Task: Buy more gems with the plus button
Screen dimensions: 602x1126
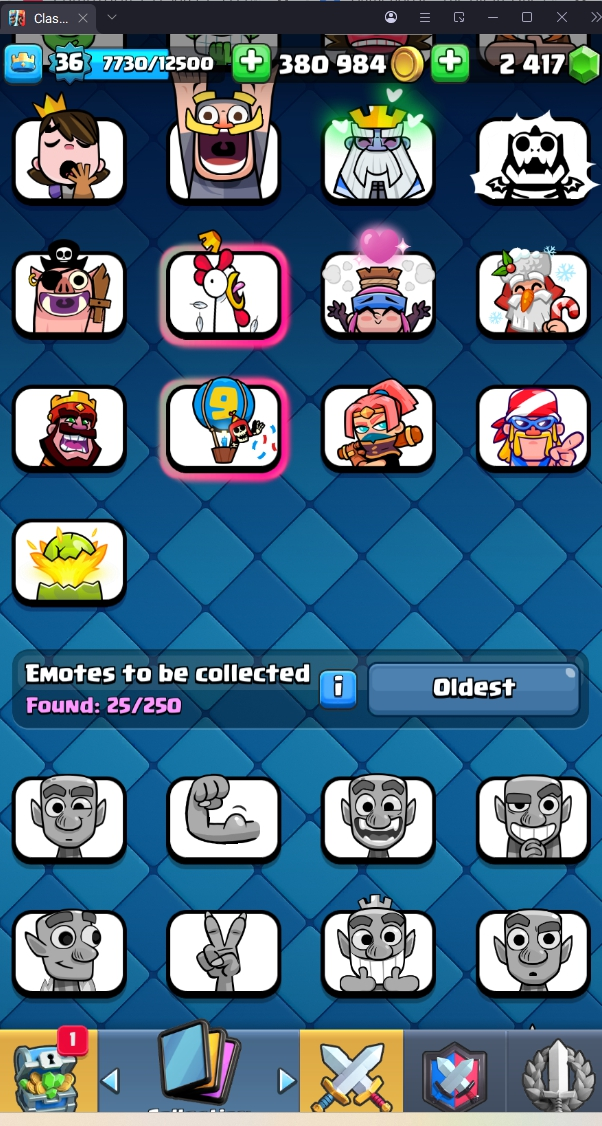Action: click(450, 63)
